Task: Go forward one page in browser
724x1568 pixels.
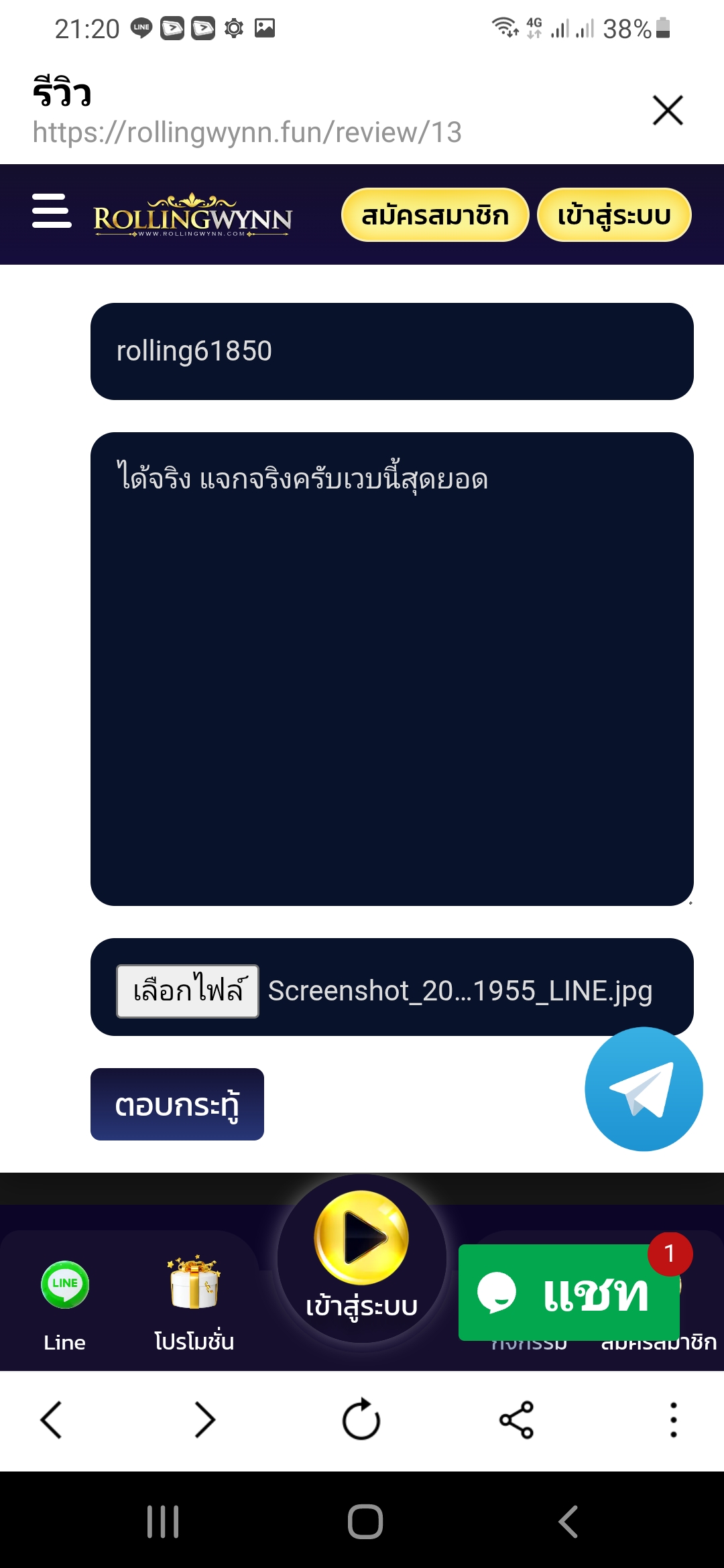Action: pyautogui.click(x=204, y=1420)
